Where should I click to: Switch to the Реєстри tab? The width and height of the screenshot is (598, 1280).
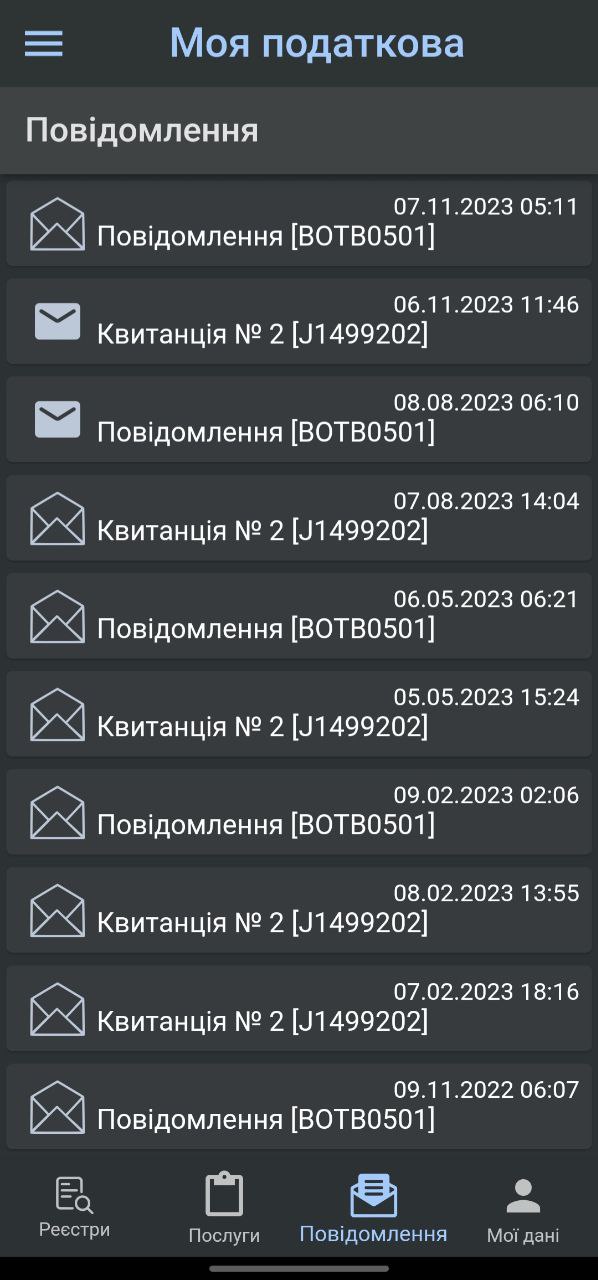[75, 1207]
